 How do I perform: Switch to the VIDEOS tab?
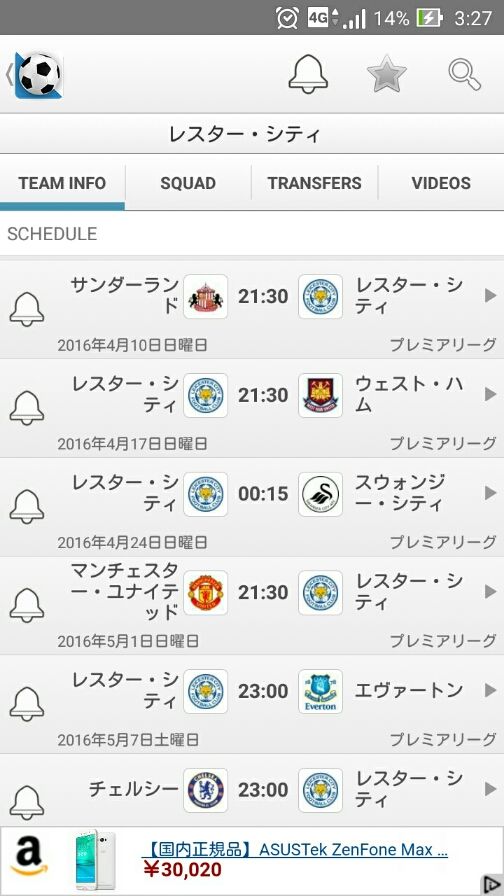[441, 183]
